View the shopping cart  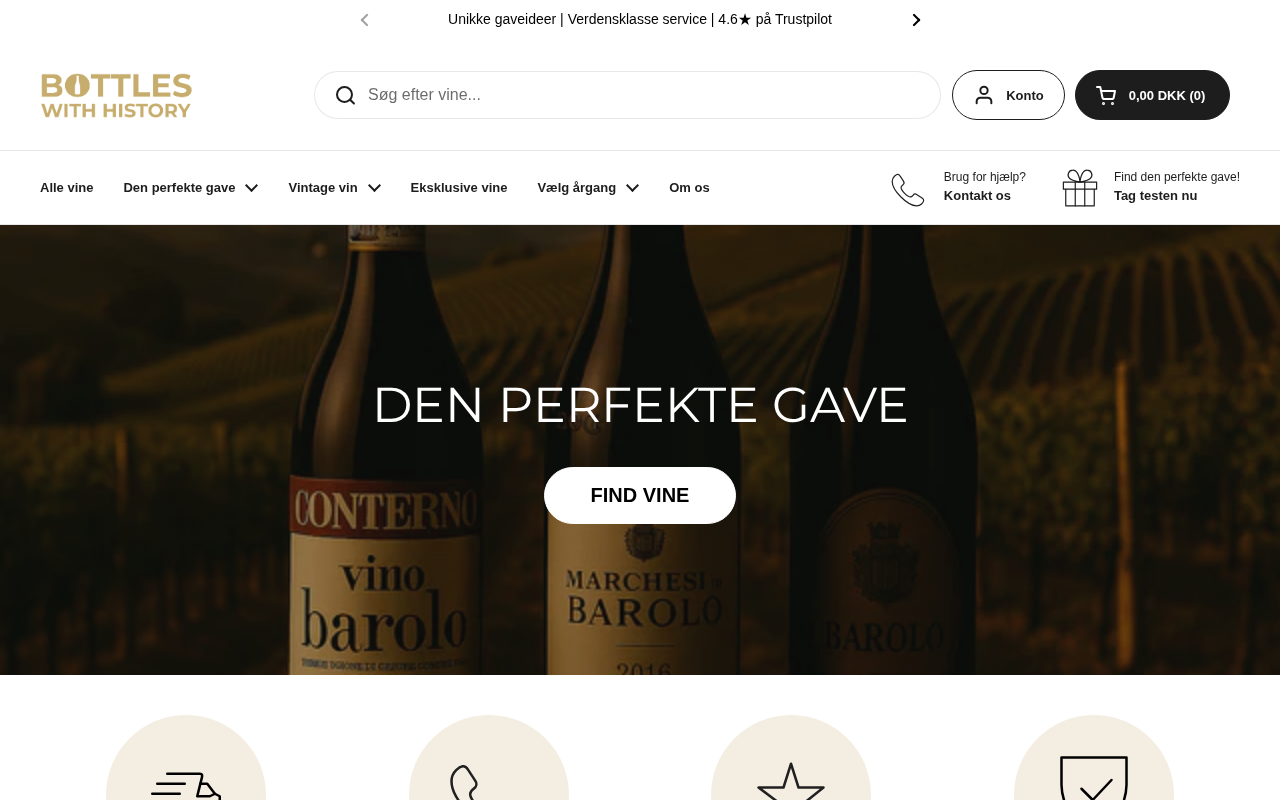(1152, 95)
